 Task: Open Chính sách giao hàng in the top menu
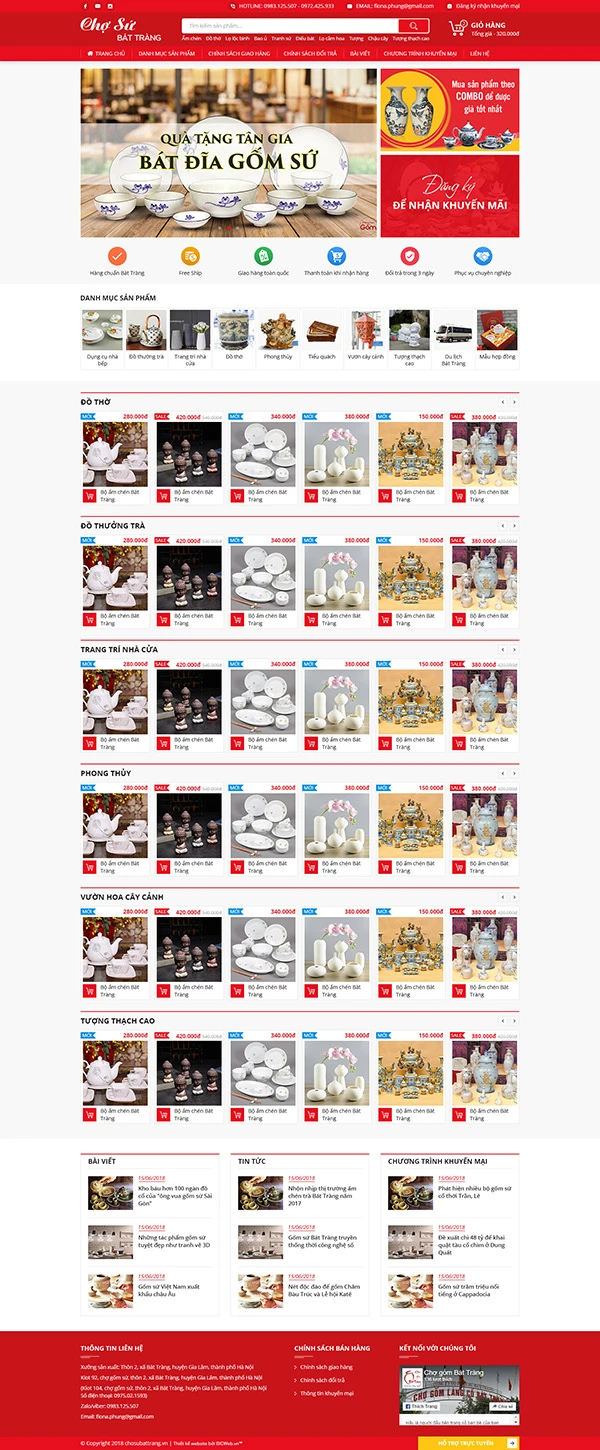coord(239,53)
